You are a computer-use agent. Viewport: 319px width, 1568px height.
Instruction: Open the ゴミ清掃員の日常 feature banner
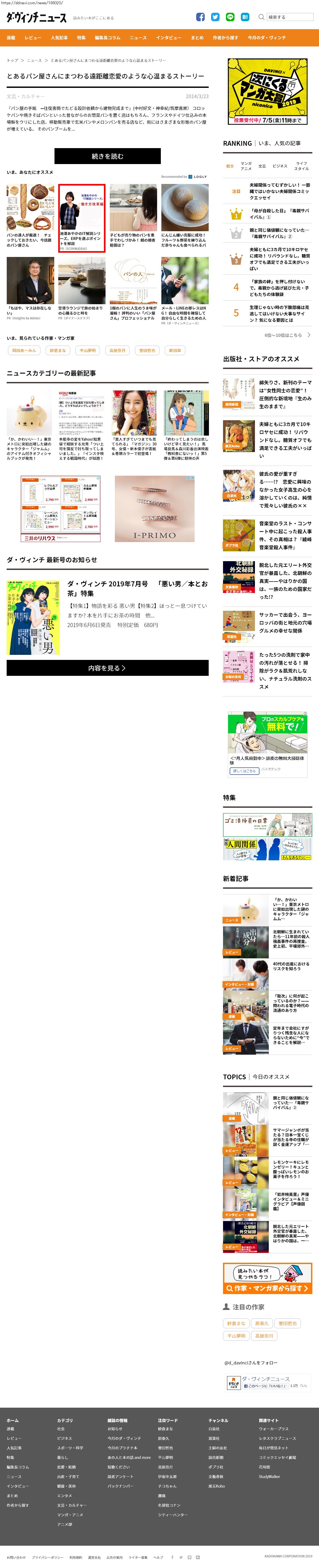click(x=267, y=825)
